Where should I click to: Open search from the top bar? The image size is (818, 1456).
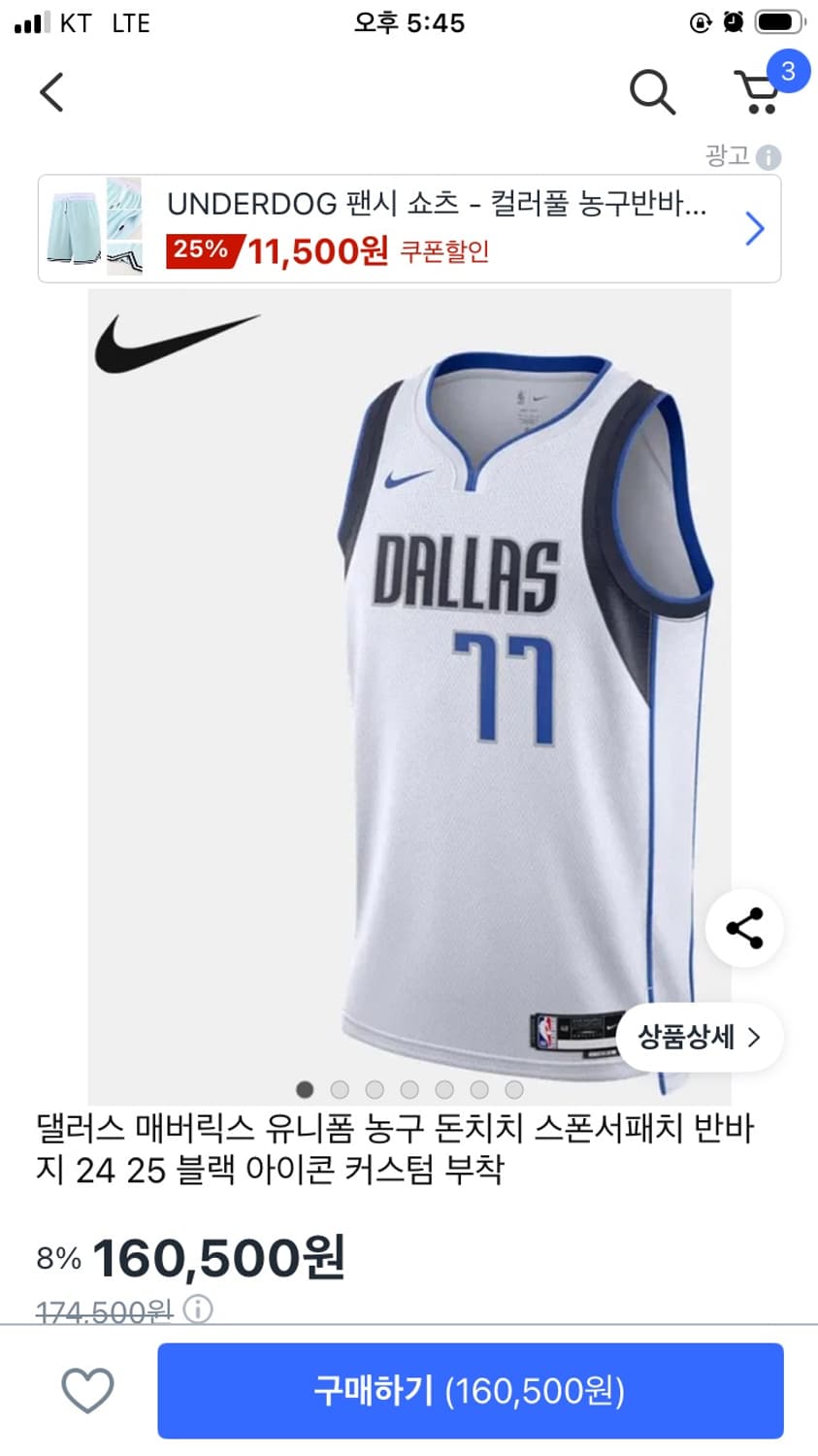pyautogui.click(x=651, y=91)
